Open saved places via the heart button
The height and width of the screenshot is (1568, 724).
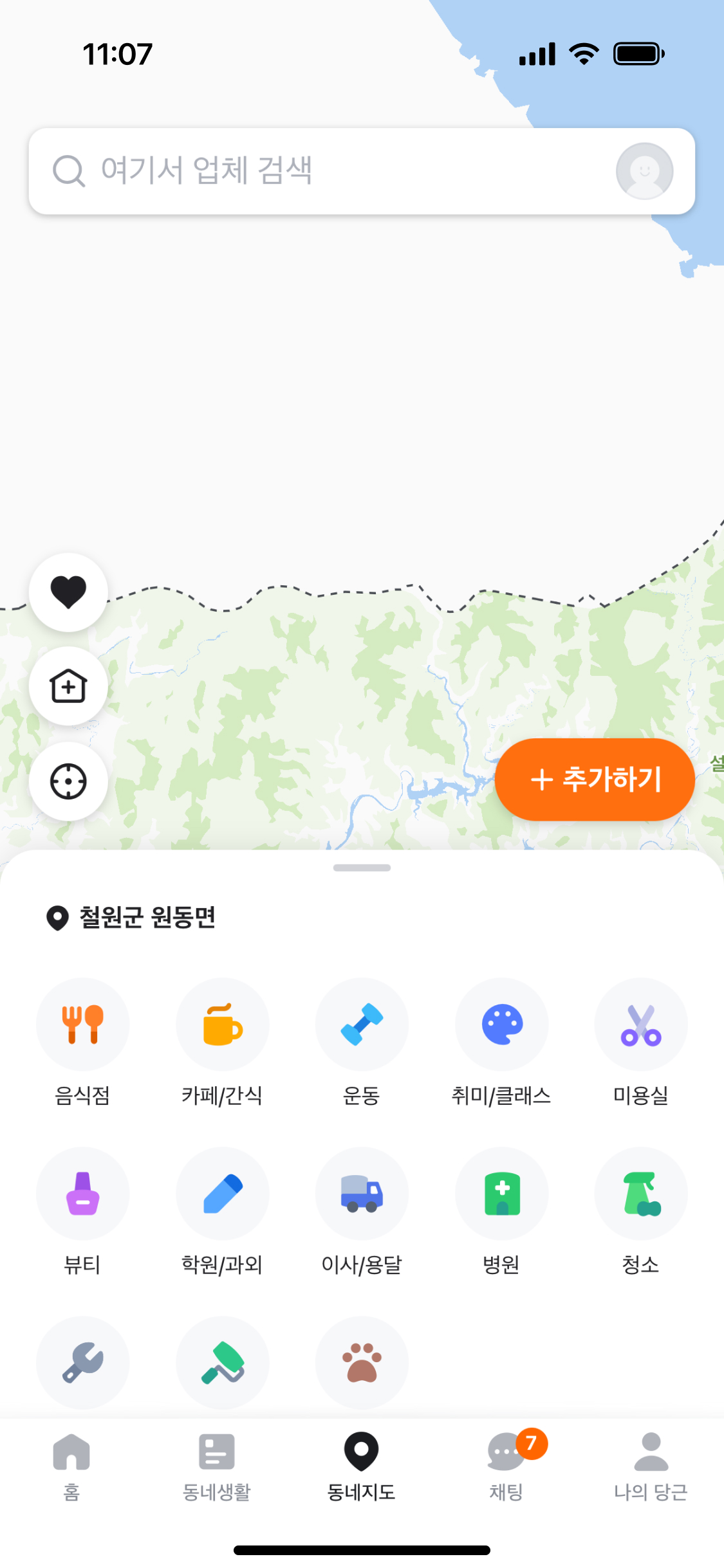[x=68, y=592]
